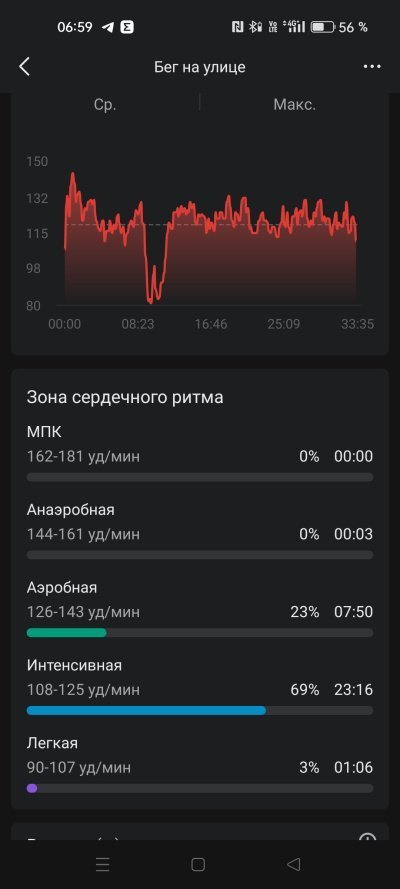The height and width of the screenshot is (889, 400).
Task: Go back from the Бег на улице screen
Action: coord(24,67)
